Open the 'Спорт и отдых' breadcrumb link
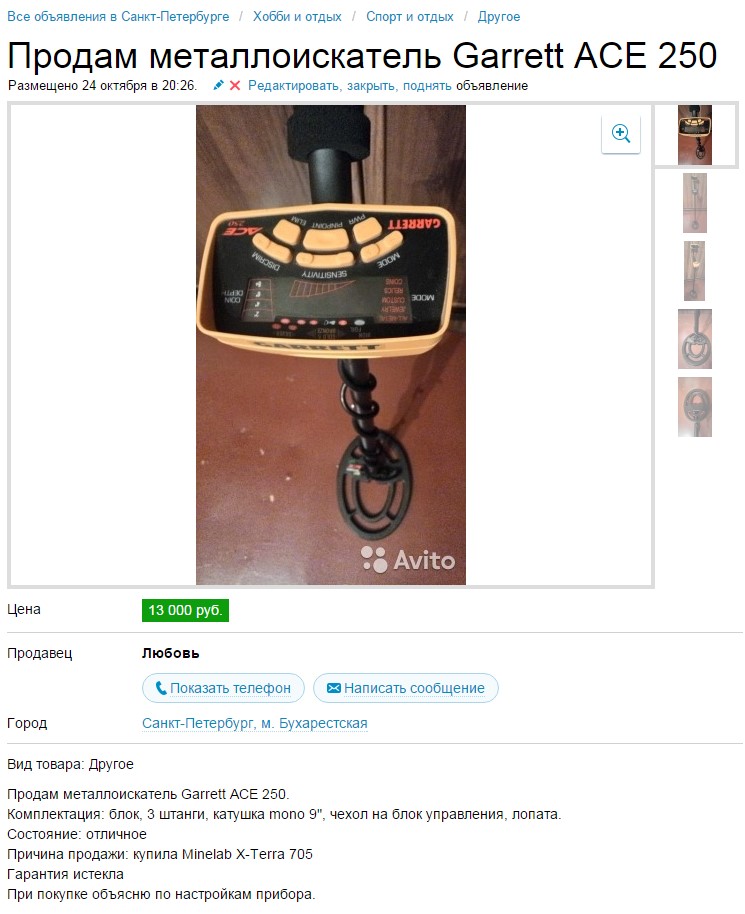This screenshot has height=914, width=745. click(x=409, y=17)
